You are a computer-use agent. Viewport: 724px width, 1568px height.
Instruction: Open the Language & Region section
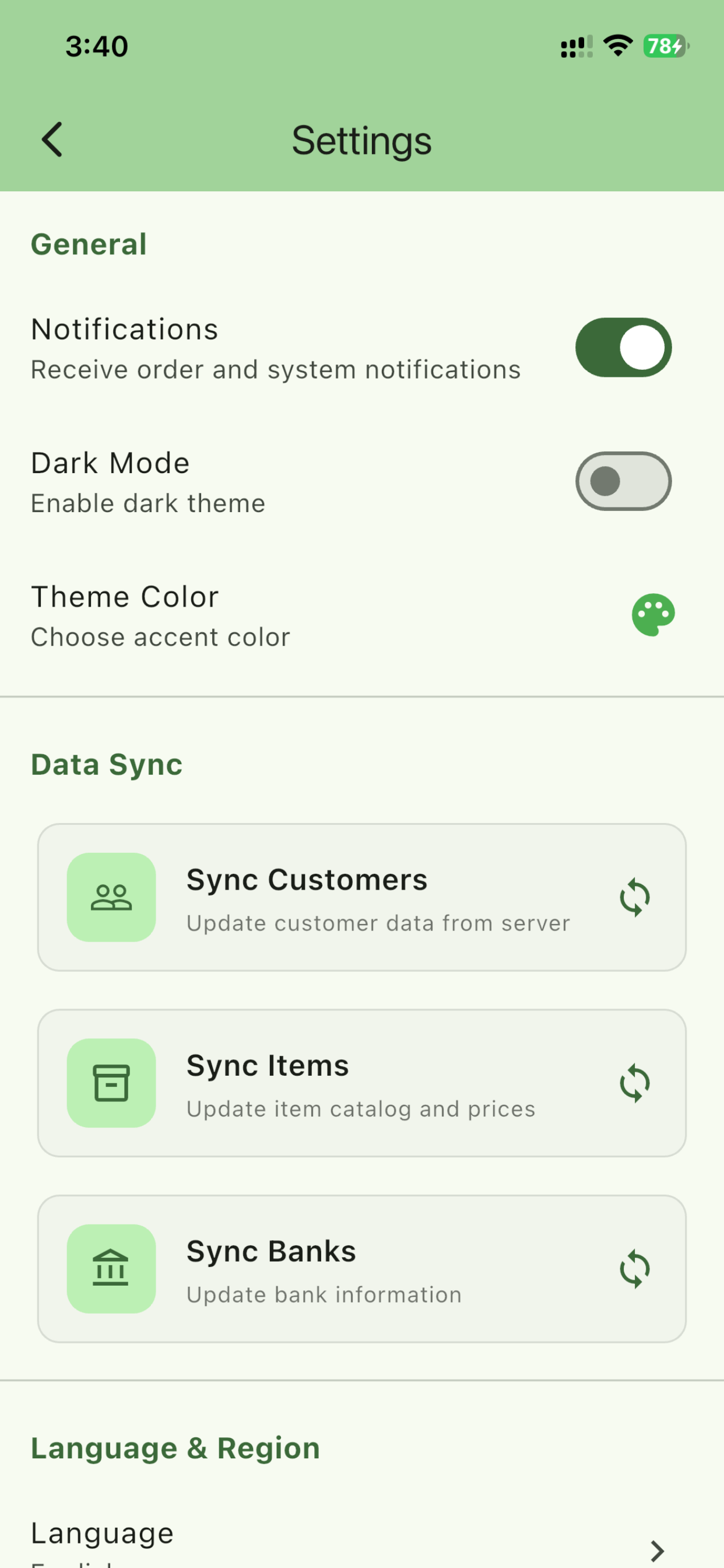tap(175, 1447)
